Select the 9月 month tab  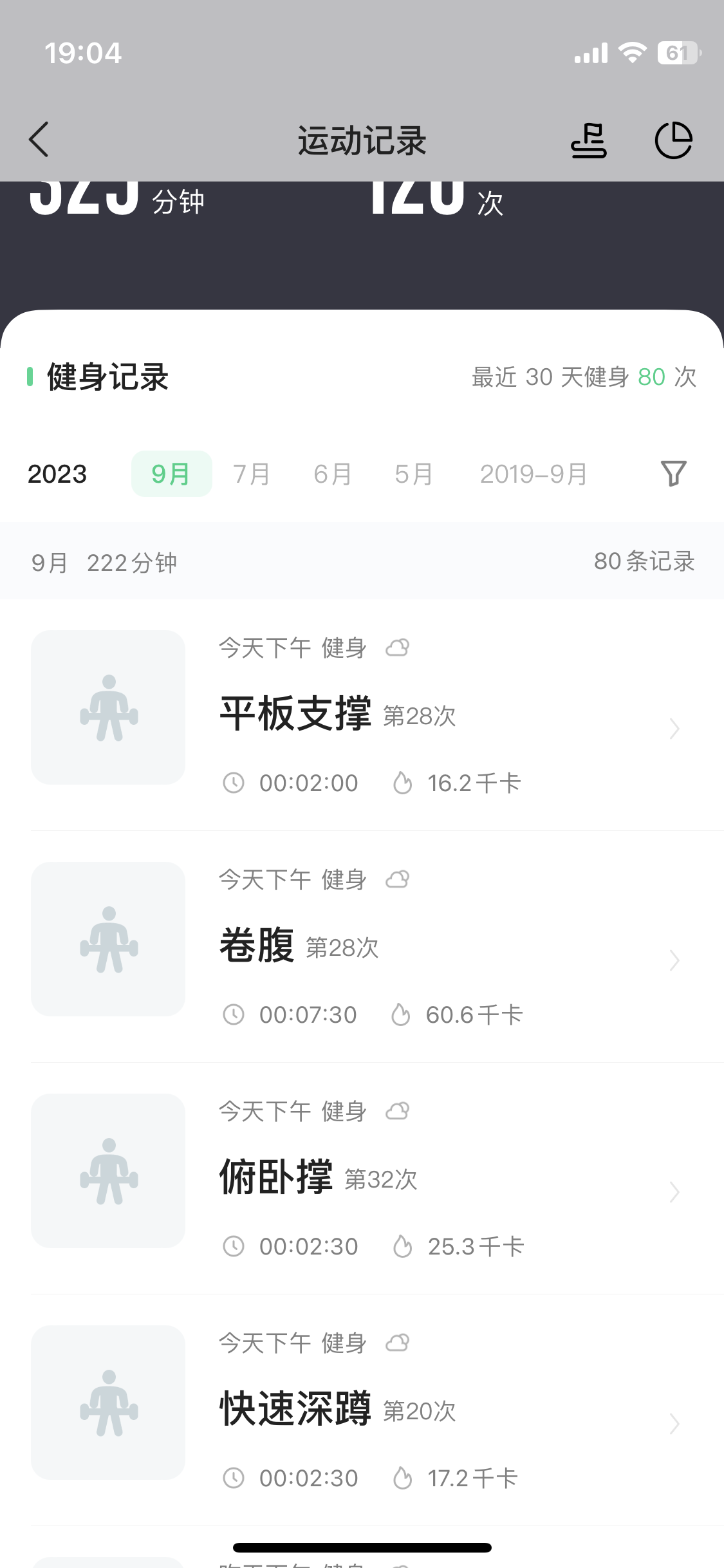point(171,474)
